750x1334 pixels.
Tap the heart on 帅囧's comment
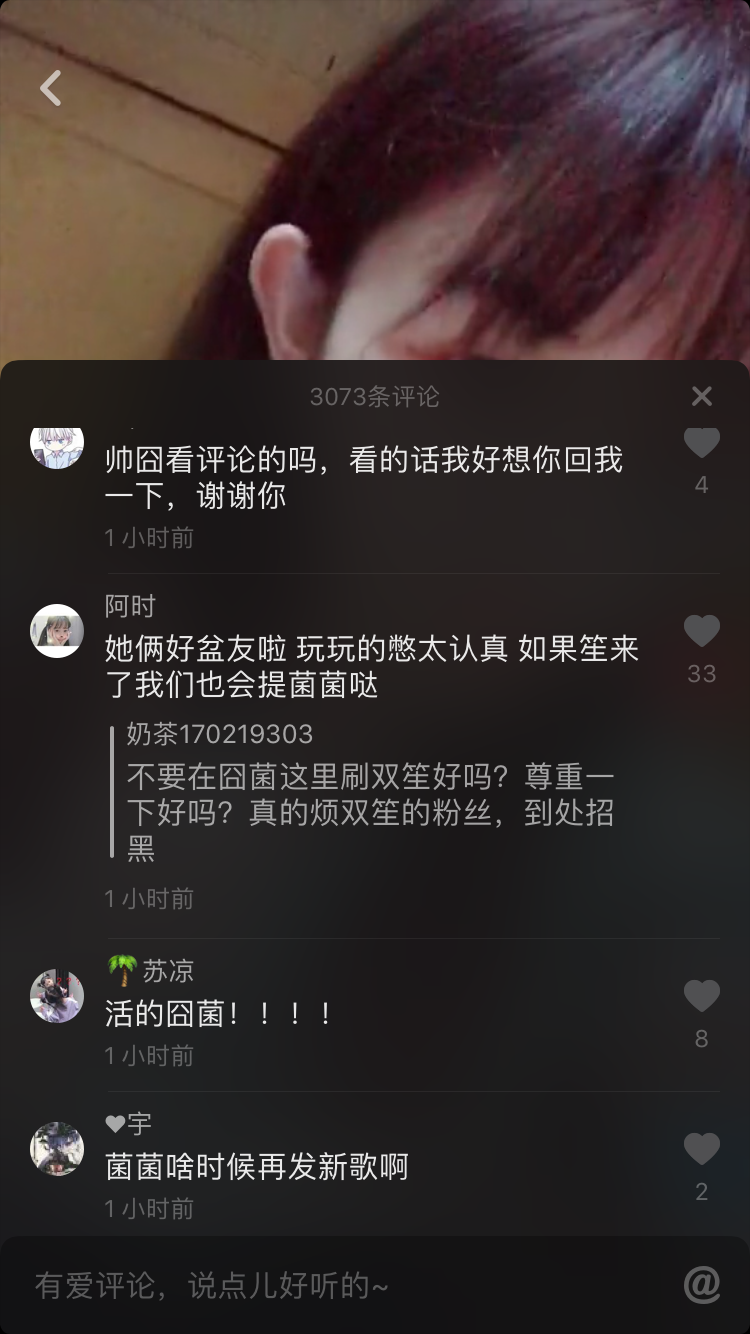click(701, 441)
